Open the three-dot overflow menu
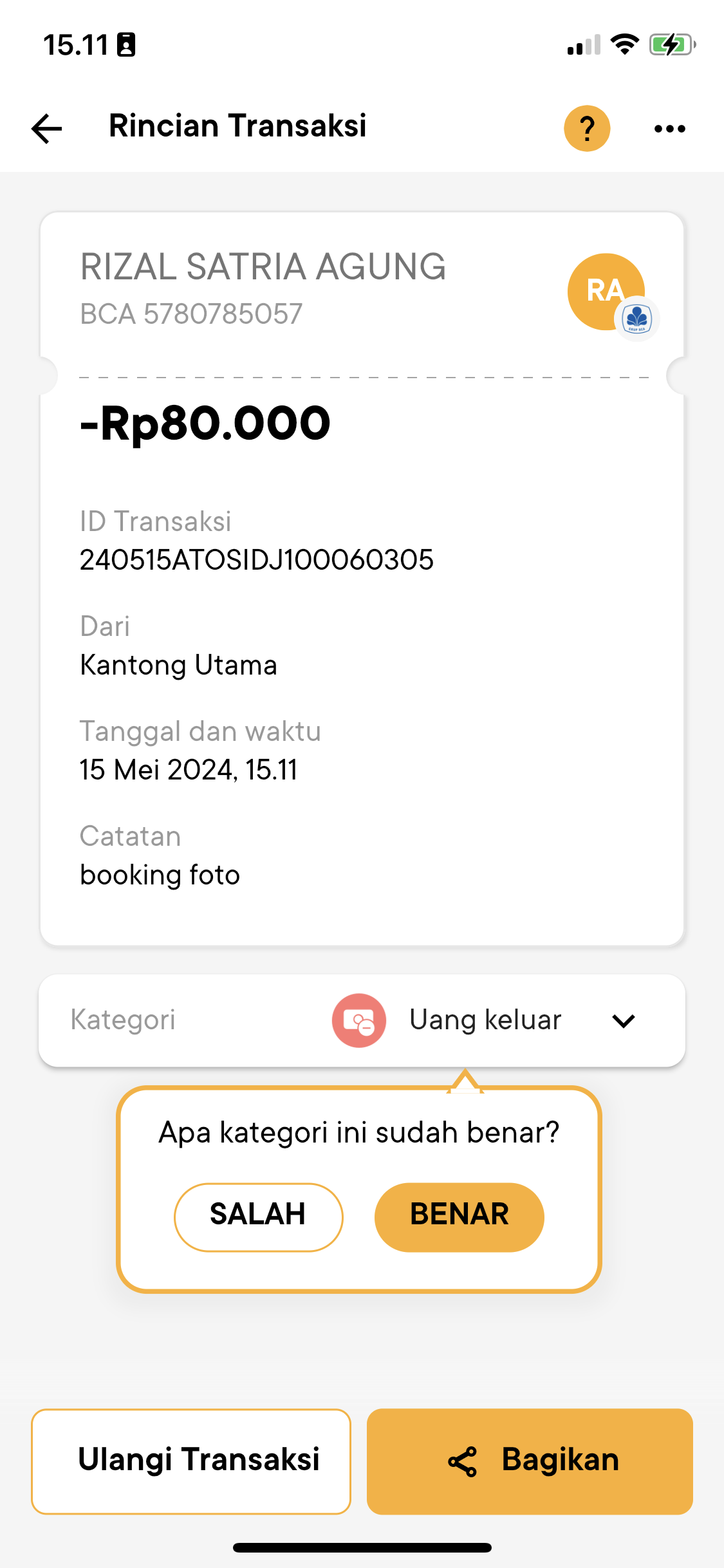 pyautogui.click(x=669, y=129)
